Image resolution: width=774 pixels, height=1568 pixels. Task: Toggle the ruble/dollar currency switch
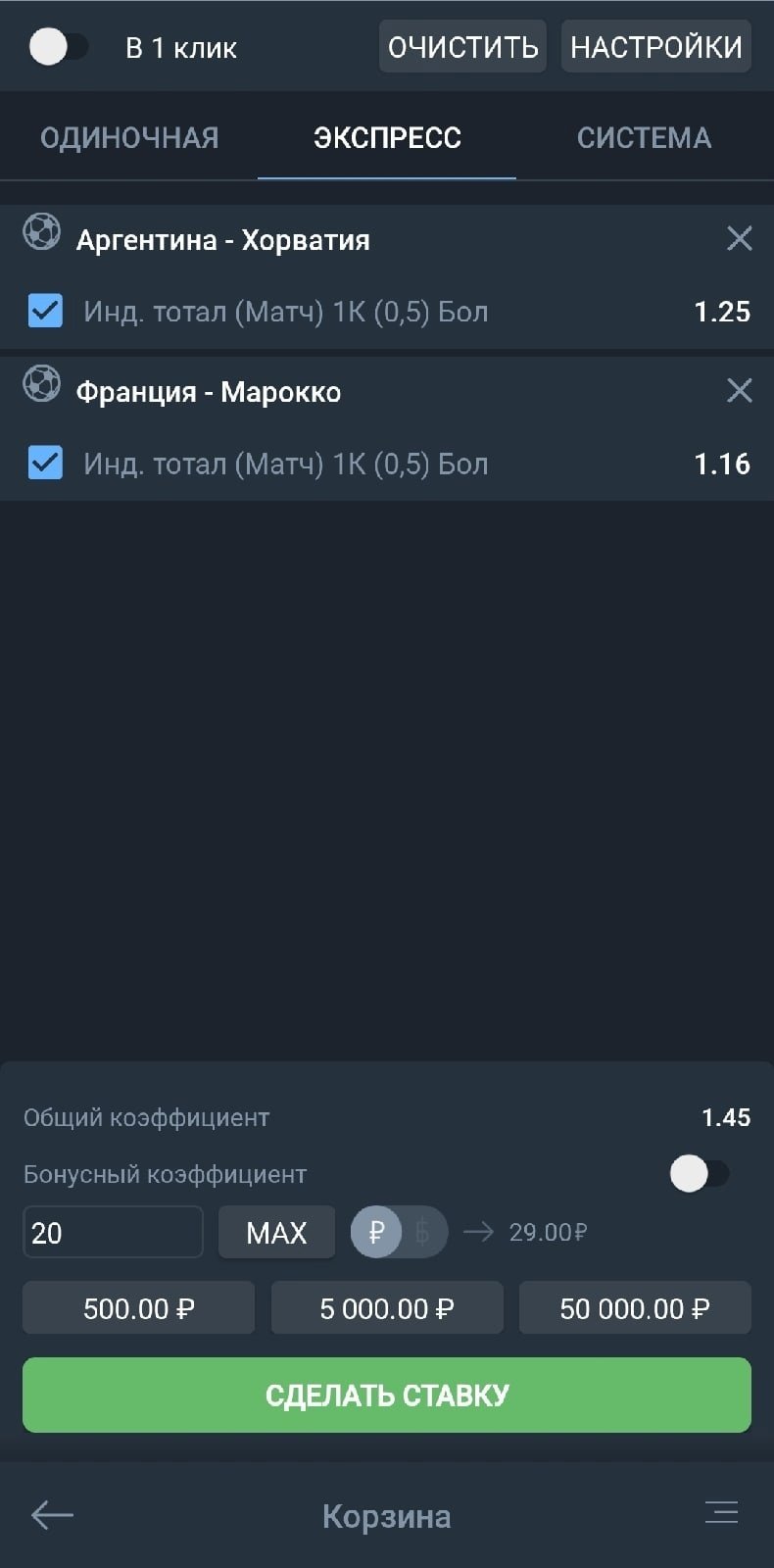click(399, 1232)
